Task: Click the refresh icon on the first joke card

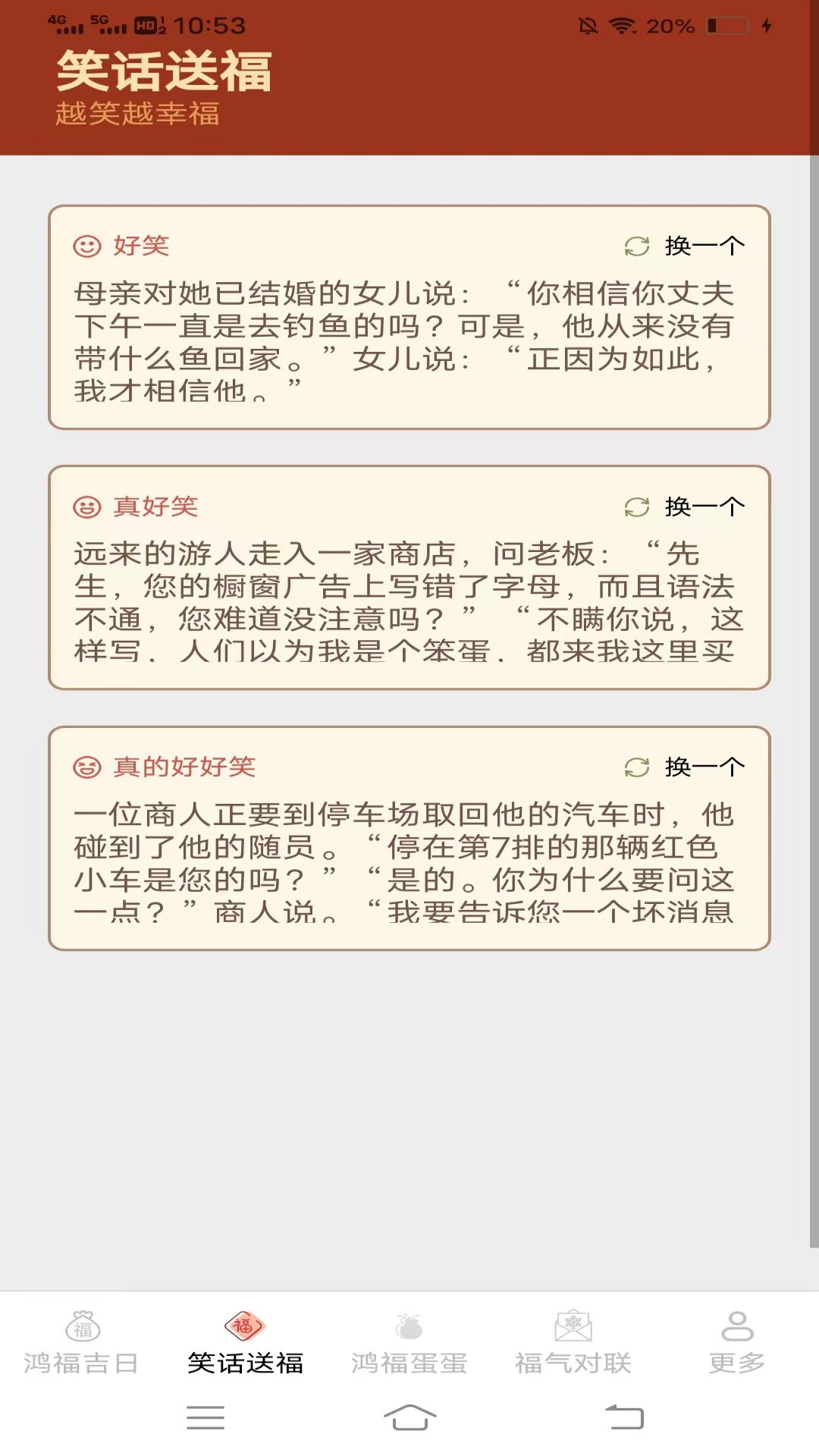Action: pyautogui.click(x=638, y=244)
